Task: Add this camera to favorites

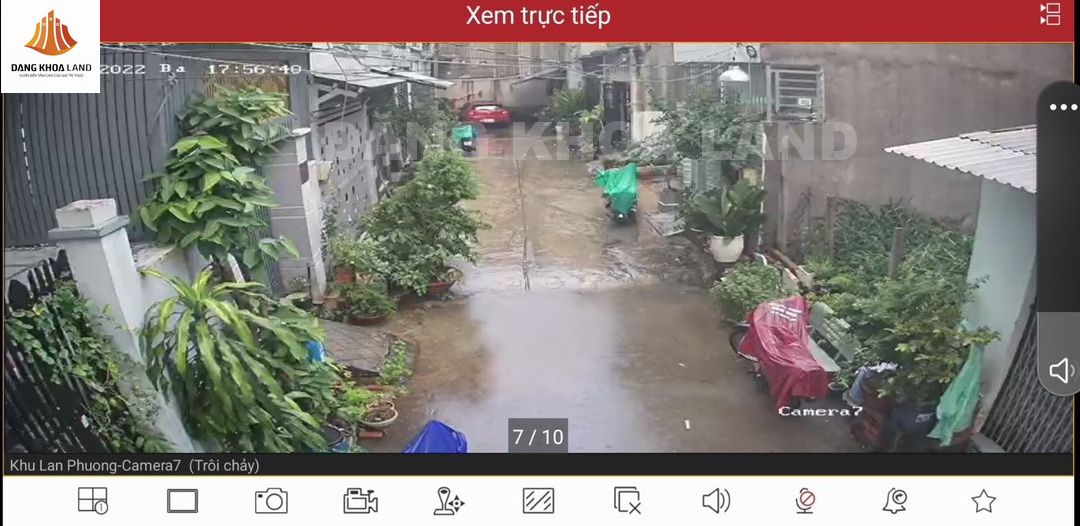Action: (983, 501)
